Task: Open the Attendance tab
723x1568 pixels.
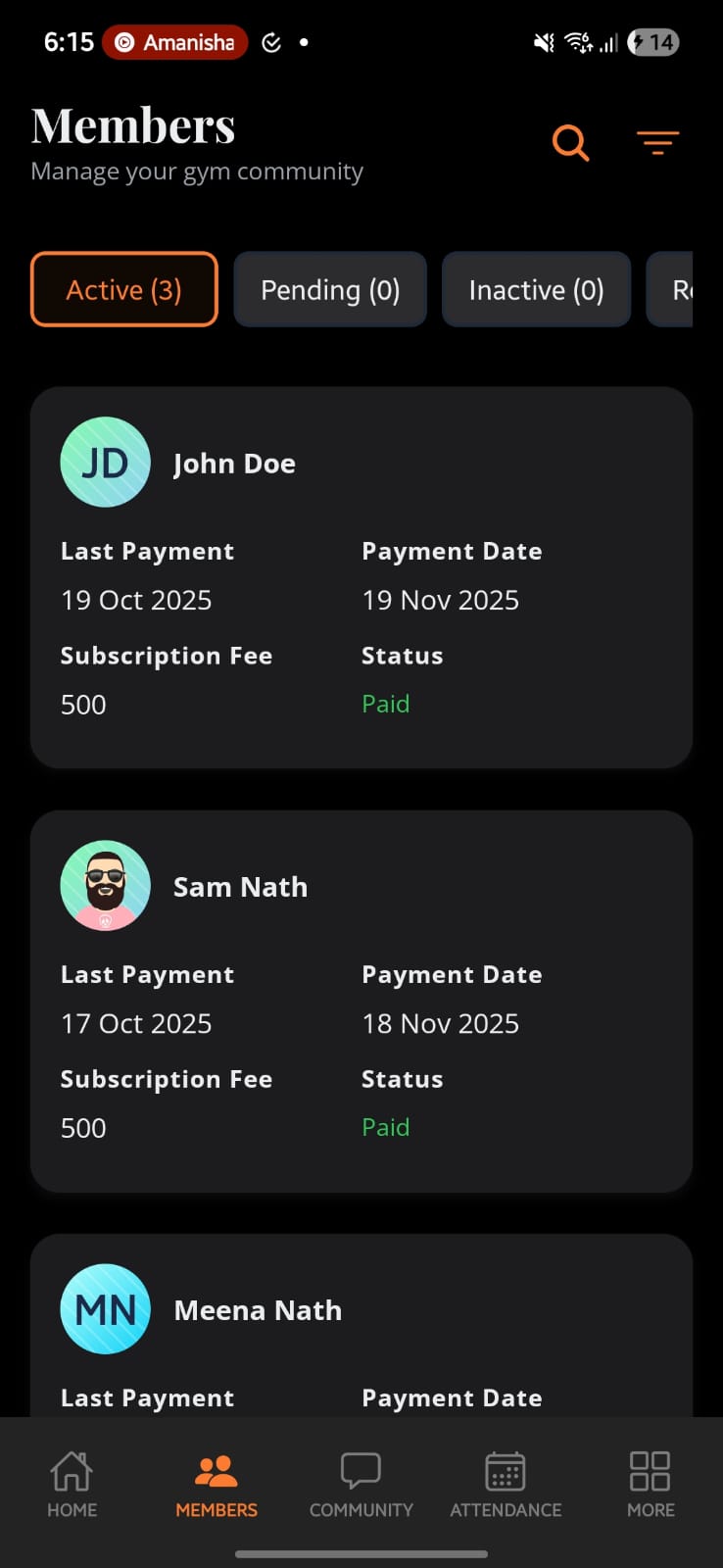Action: 506,1485
